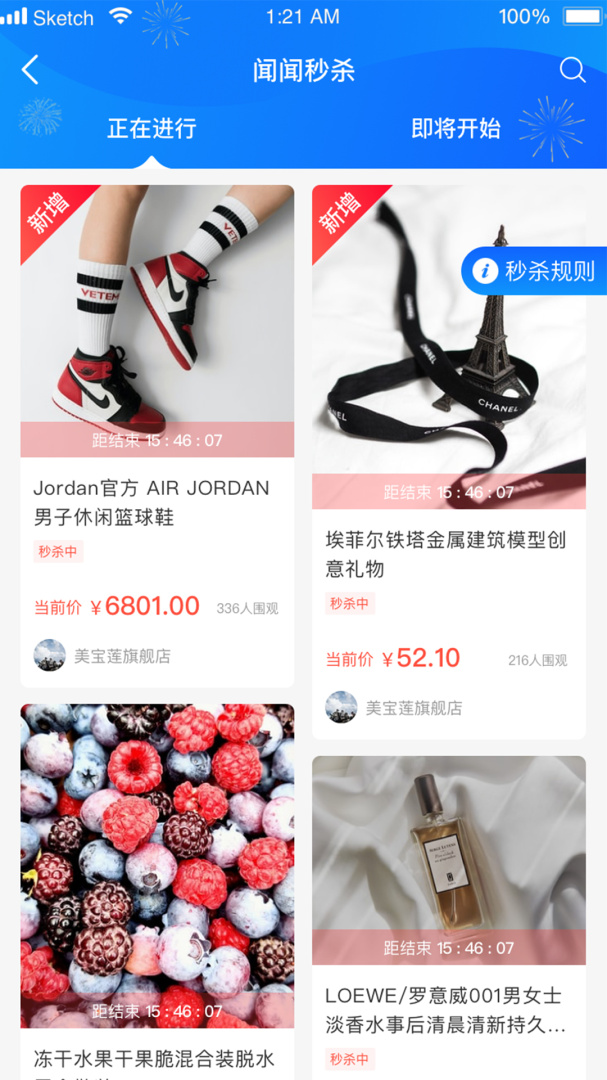Open the 秒杀规则 rules button
The image size is (607, 1080).
tap(536, 270)
